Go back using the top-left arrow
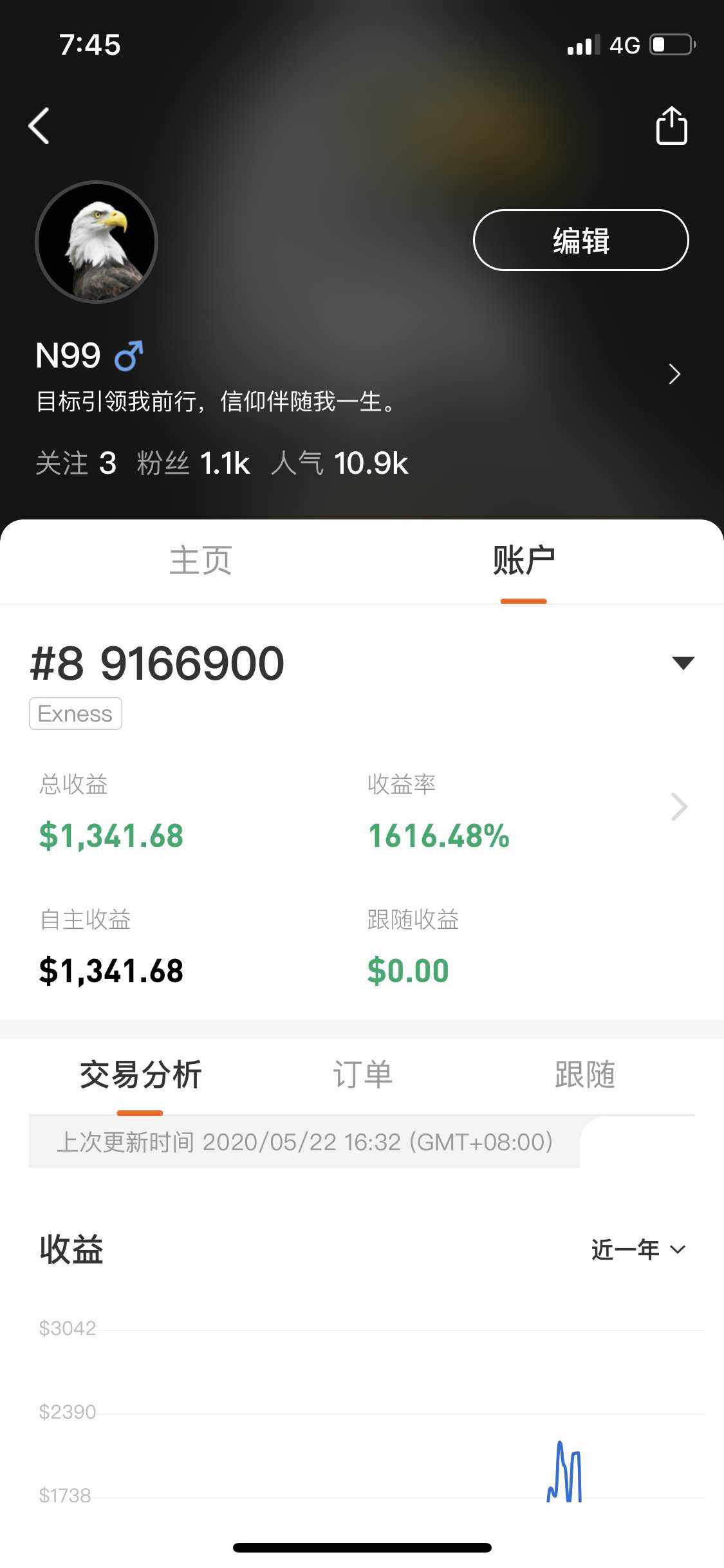The height and width of the screenshot is (1568, 724). pyautogui.click(x=40, y=126)
